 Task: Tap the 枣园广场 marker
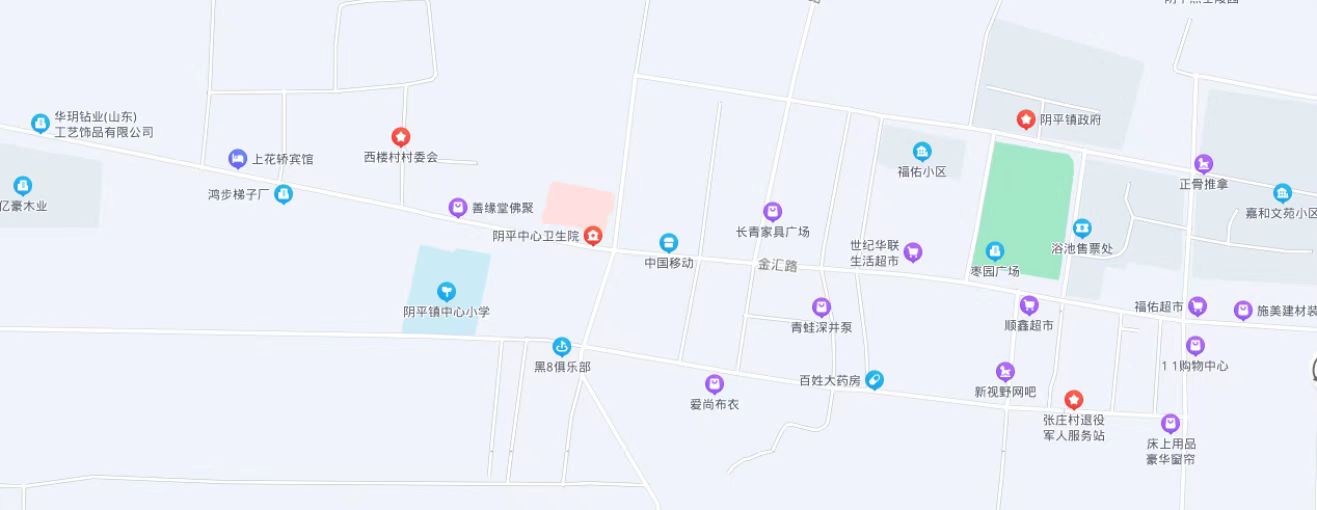[x=994, y=251]
